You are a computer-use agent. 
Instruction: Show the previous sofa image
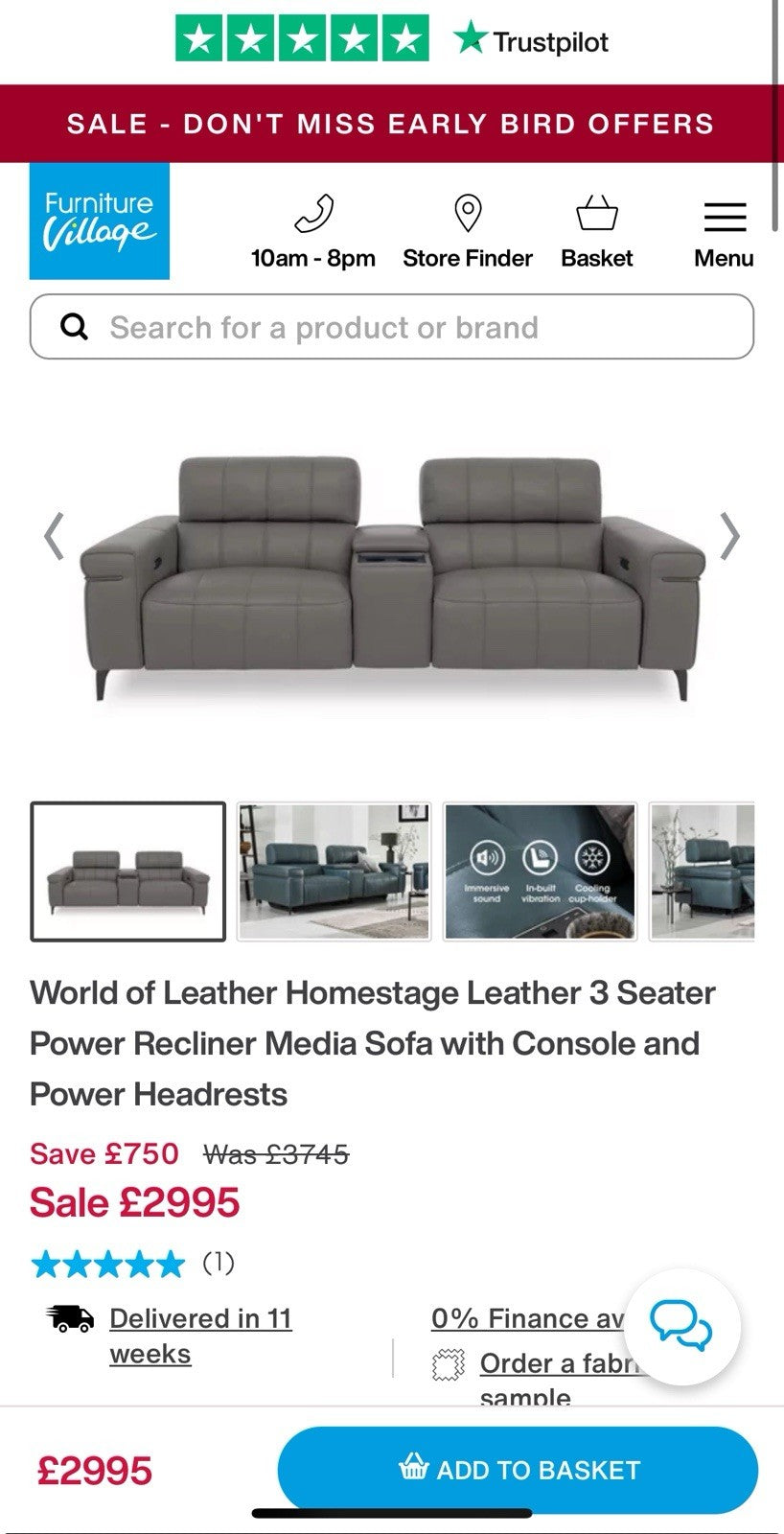pyautogui.click(x=54, y=535)
